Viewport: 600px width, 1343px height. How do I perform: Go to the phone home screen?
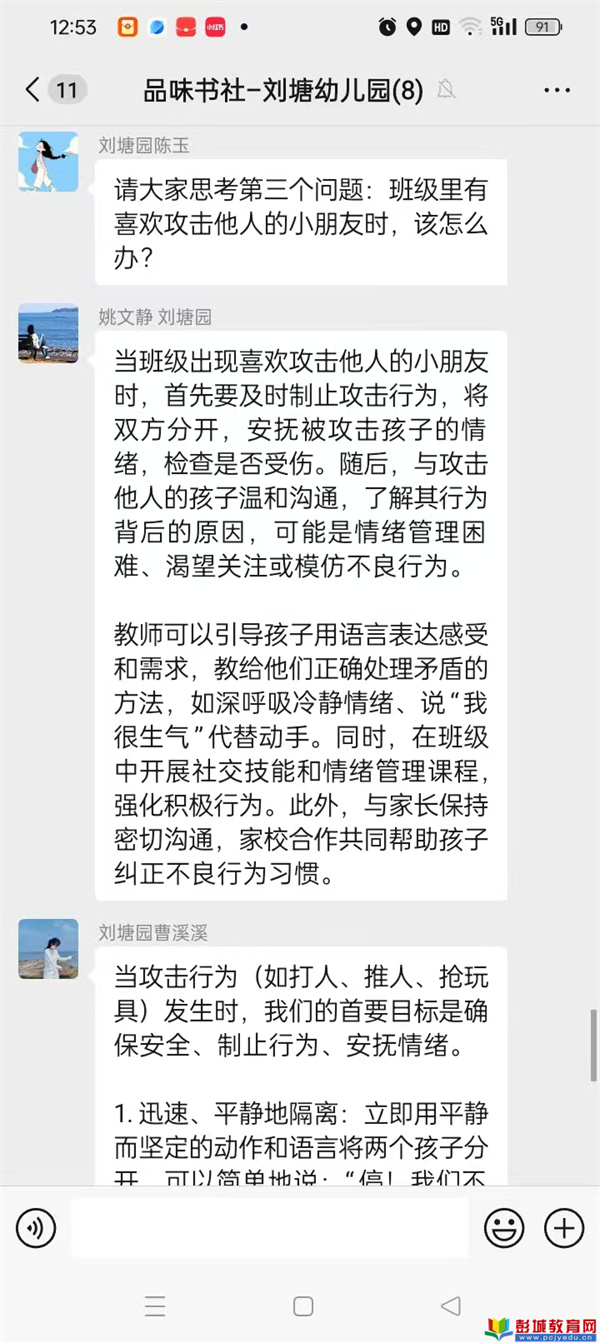[303, 1306]
